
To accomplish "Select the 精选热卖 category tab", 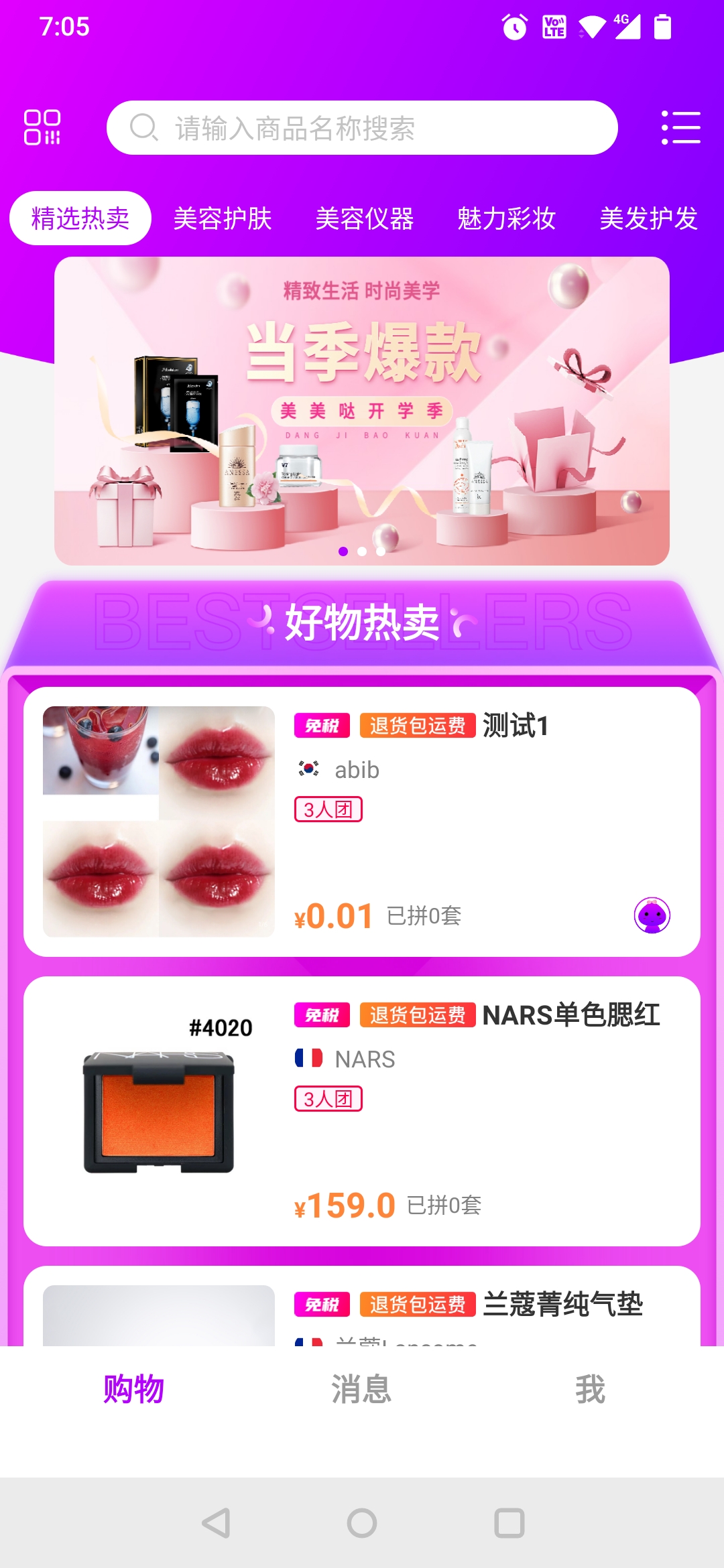I will 80,218.
